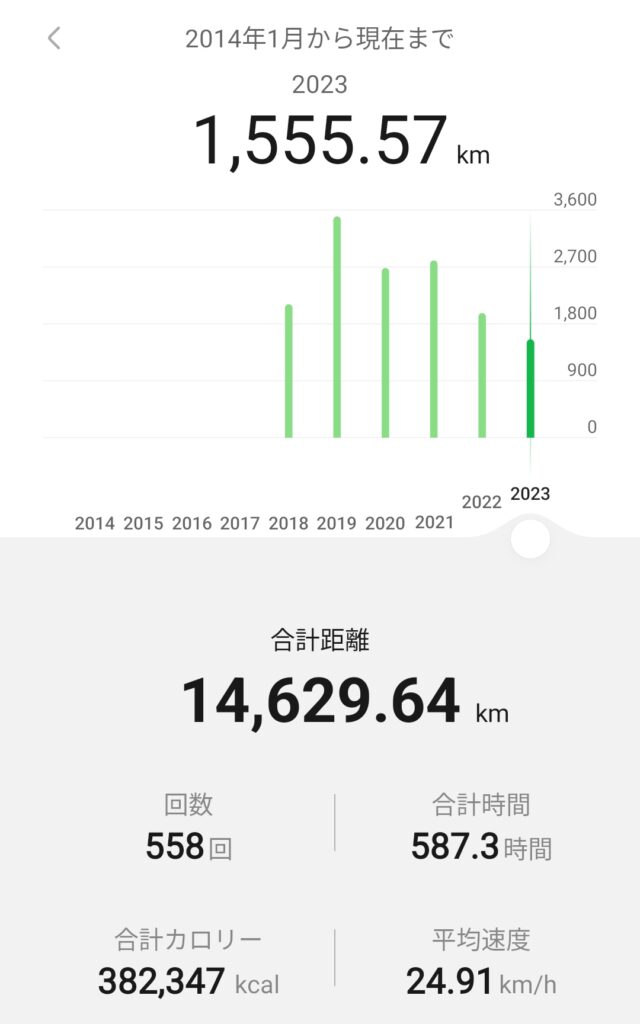Go back using the top-left arrow

pyautogui.click(x=54, y=39)
